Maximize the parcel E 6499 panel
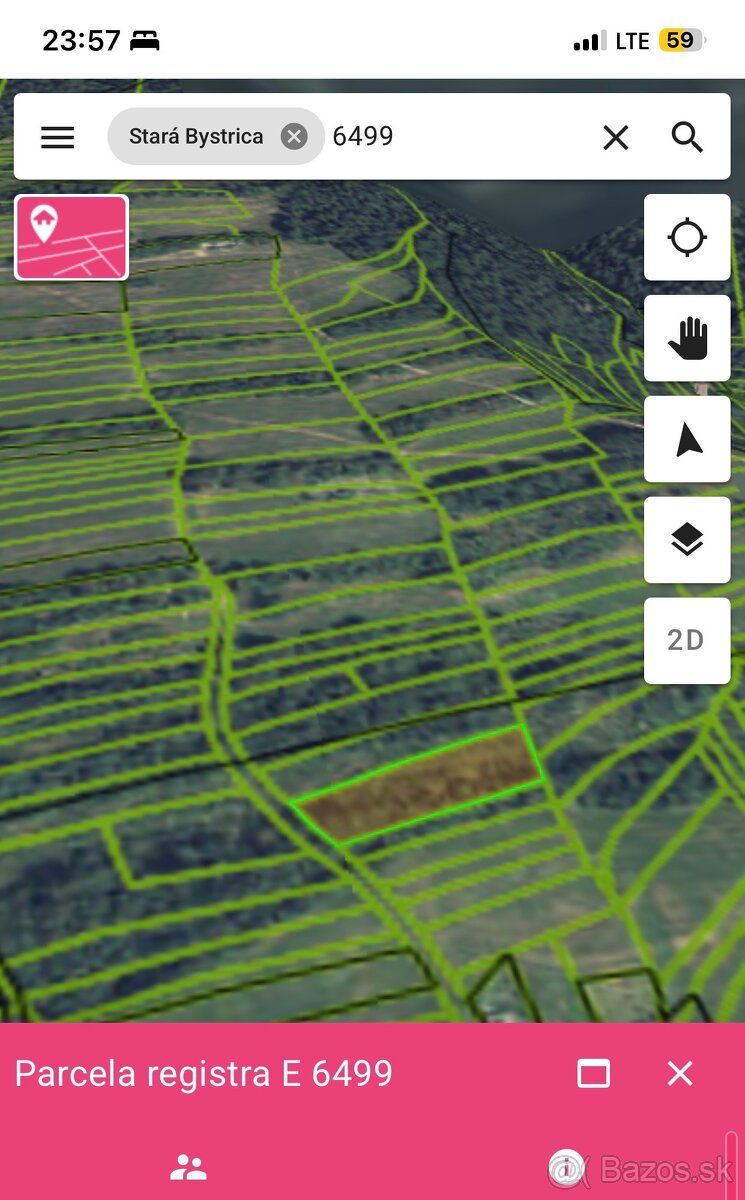Image resolution: width=745 pixels, height=1200 pixels. click(x=594, y=1074)
